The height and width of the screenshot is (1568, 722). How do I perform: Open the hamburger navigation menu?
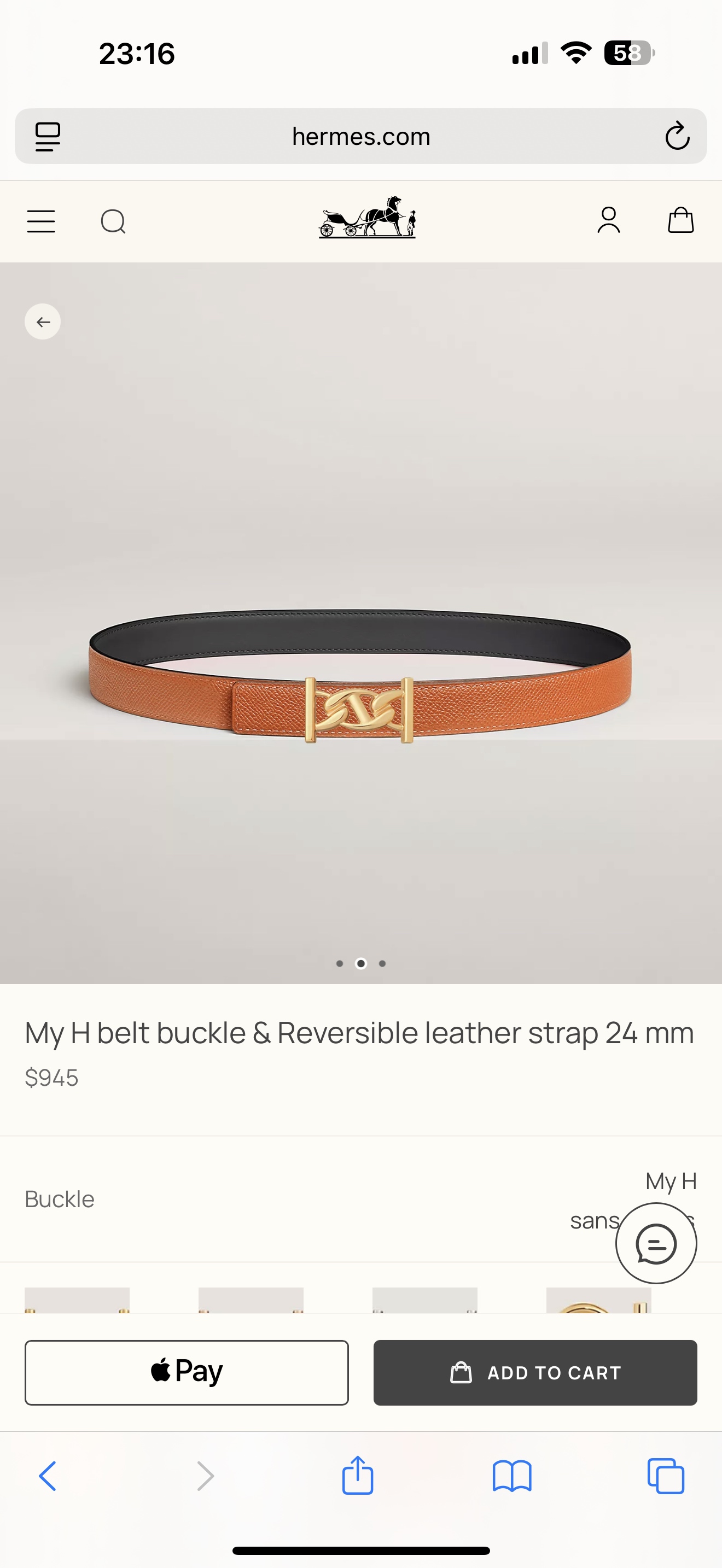pos(42,221)
